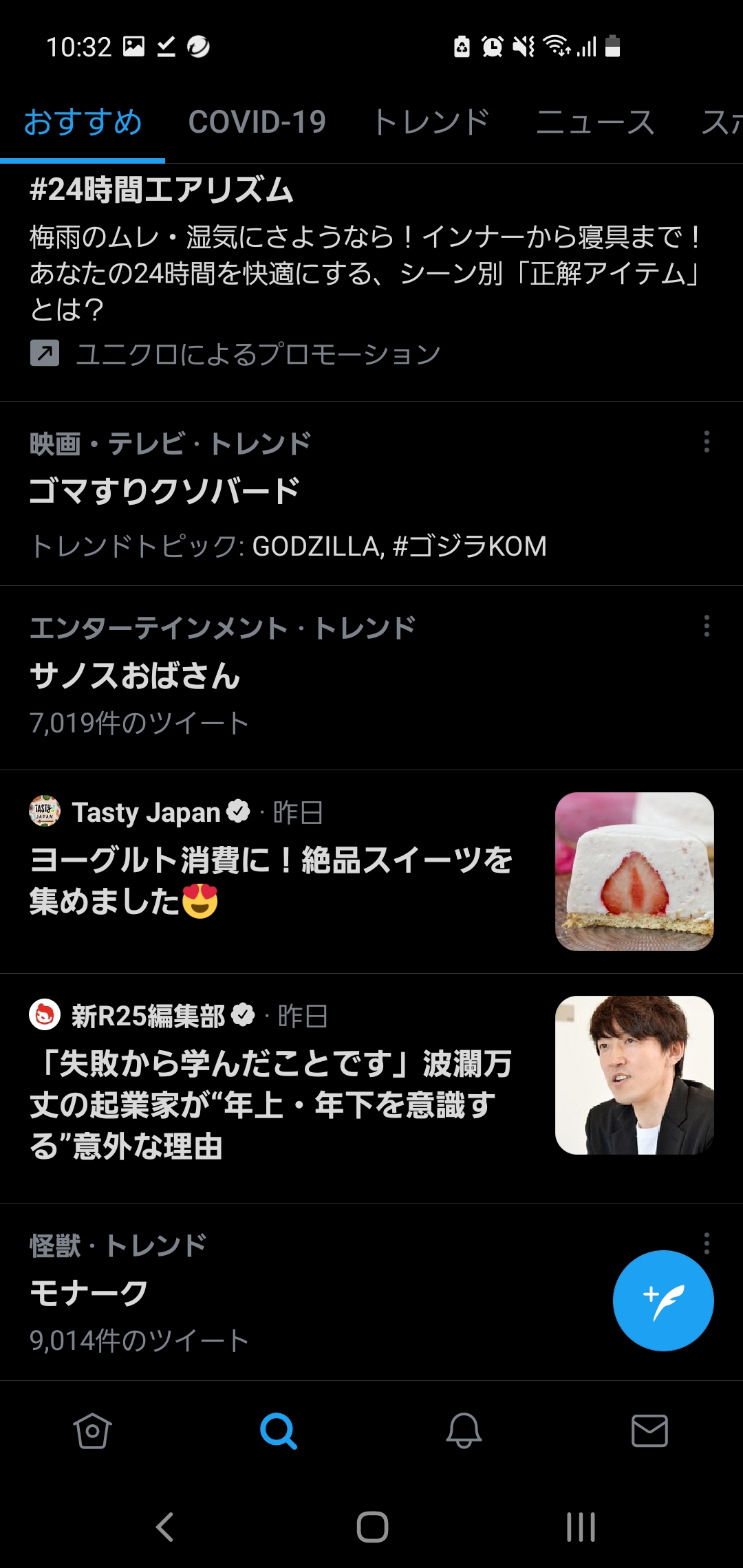Go back with the system back button
743x1568 pixels.
click(165, 1527)
